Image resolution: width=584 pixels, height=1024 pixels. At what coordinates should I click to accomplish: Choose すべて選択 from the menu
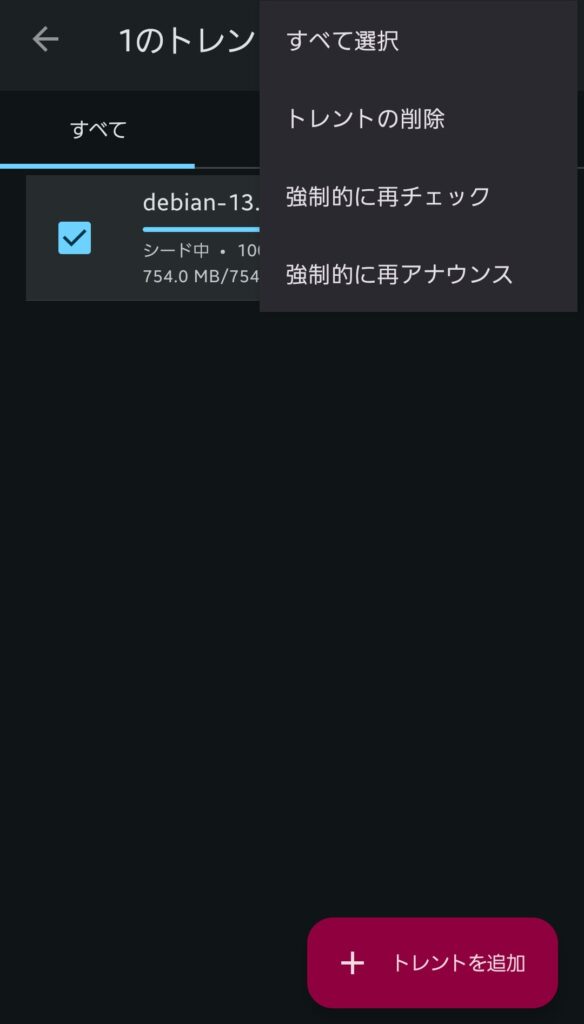(418, 41)
